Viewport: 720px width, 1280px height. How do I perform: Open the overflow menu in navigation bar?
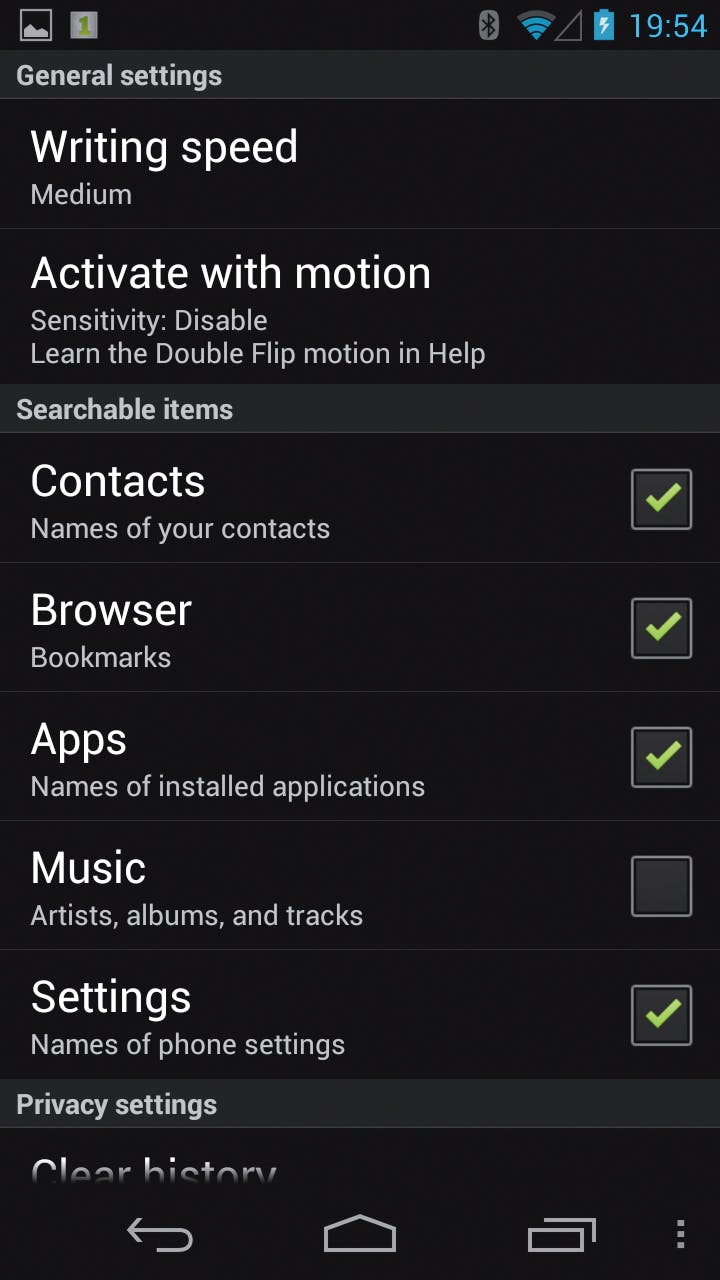680,1234
